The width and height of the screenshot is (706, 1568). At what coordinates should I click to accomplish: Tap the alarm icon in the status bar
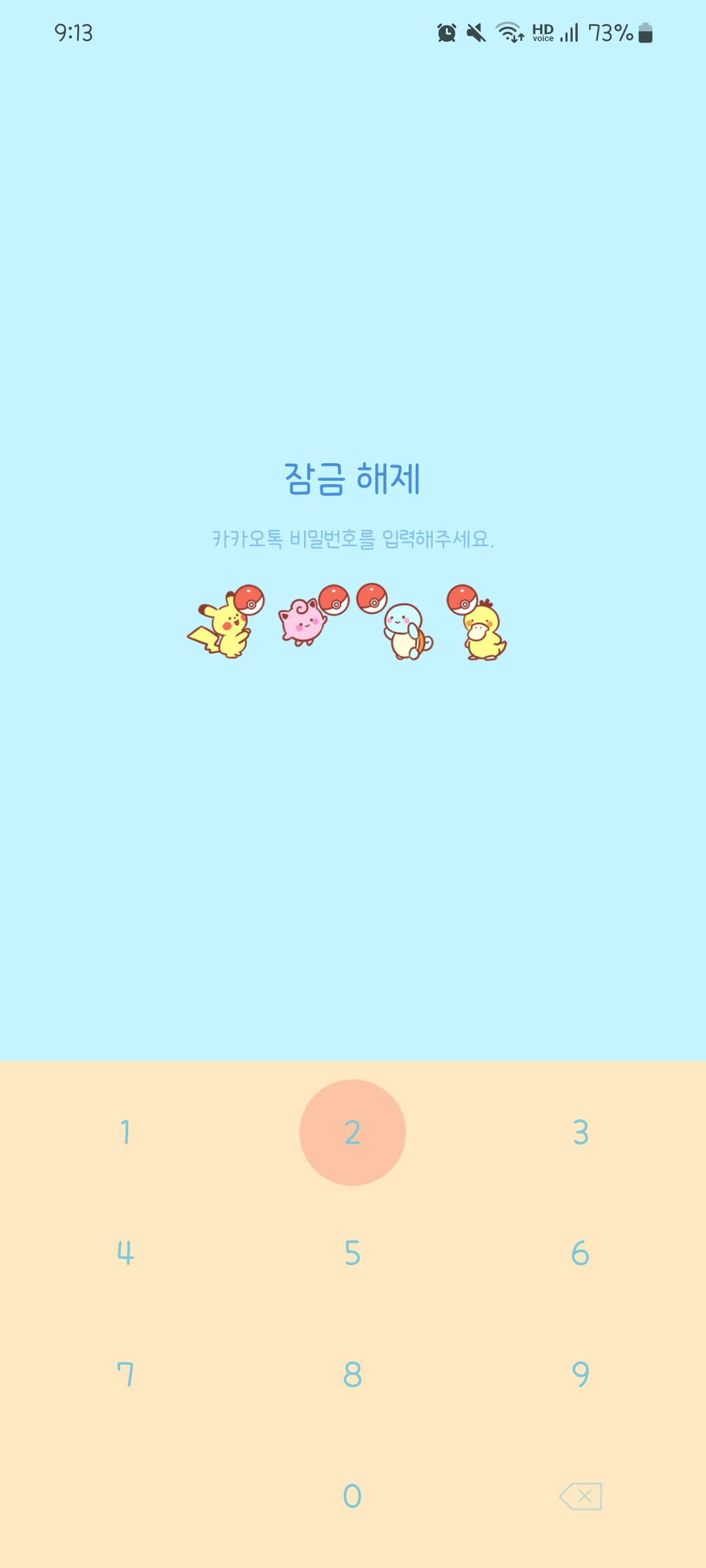[x=446, y=31]
